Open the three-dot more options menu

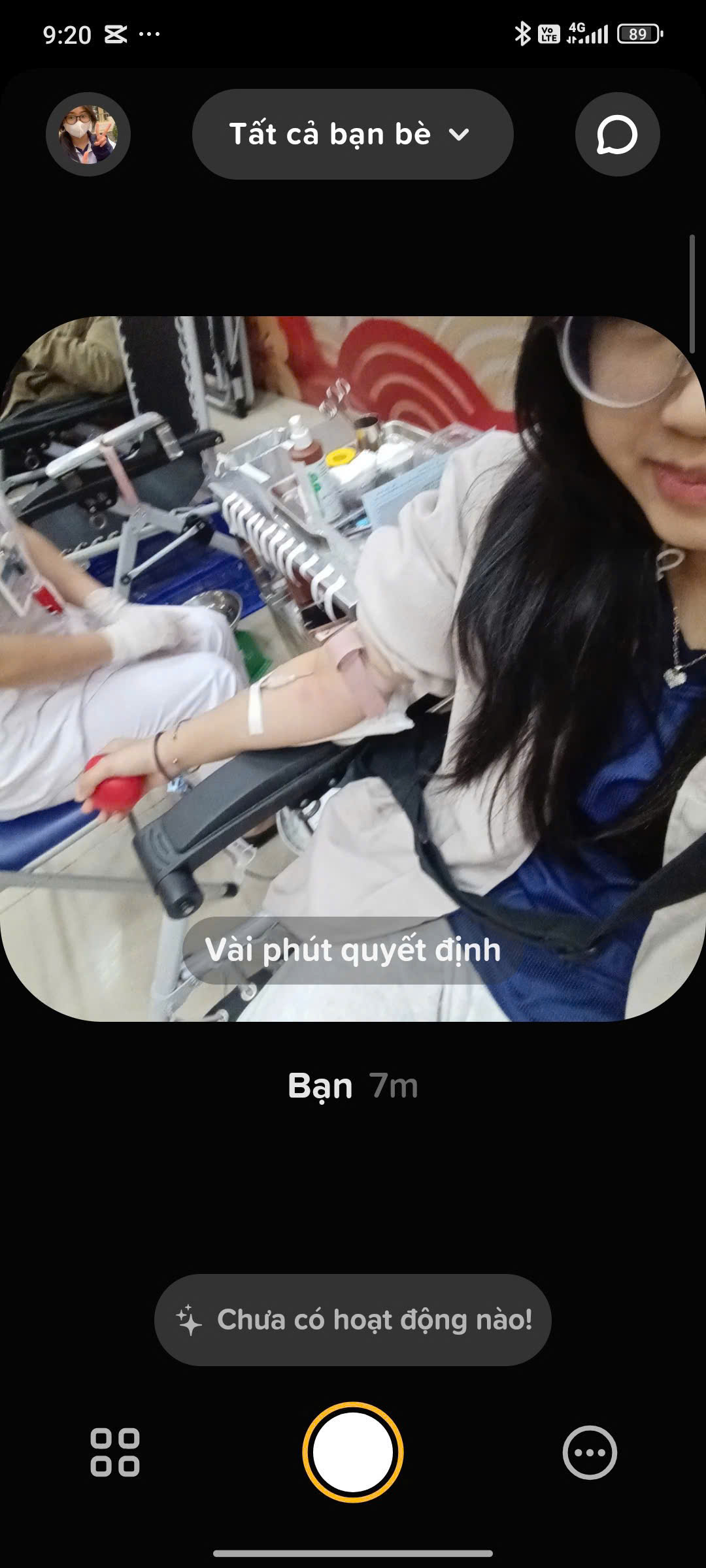[590, 1452]
